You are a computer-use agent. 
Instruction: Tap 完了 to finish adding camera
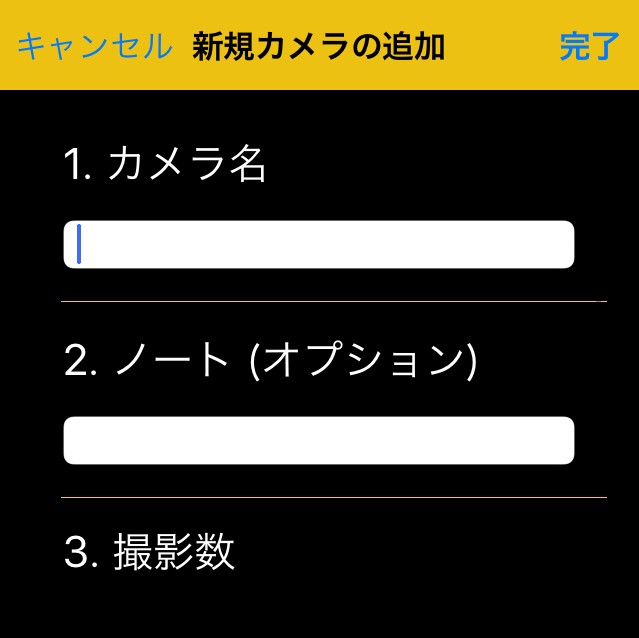(590, 47)
